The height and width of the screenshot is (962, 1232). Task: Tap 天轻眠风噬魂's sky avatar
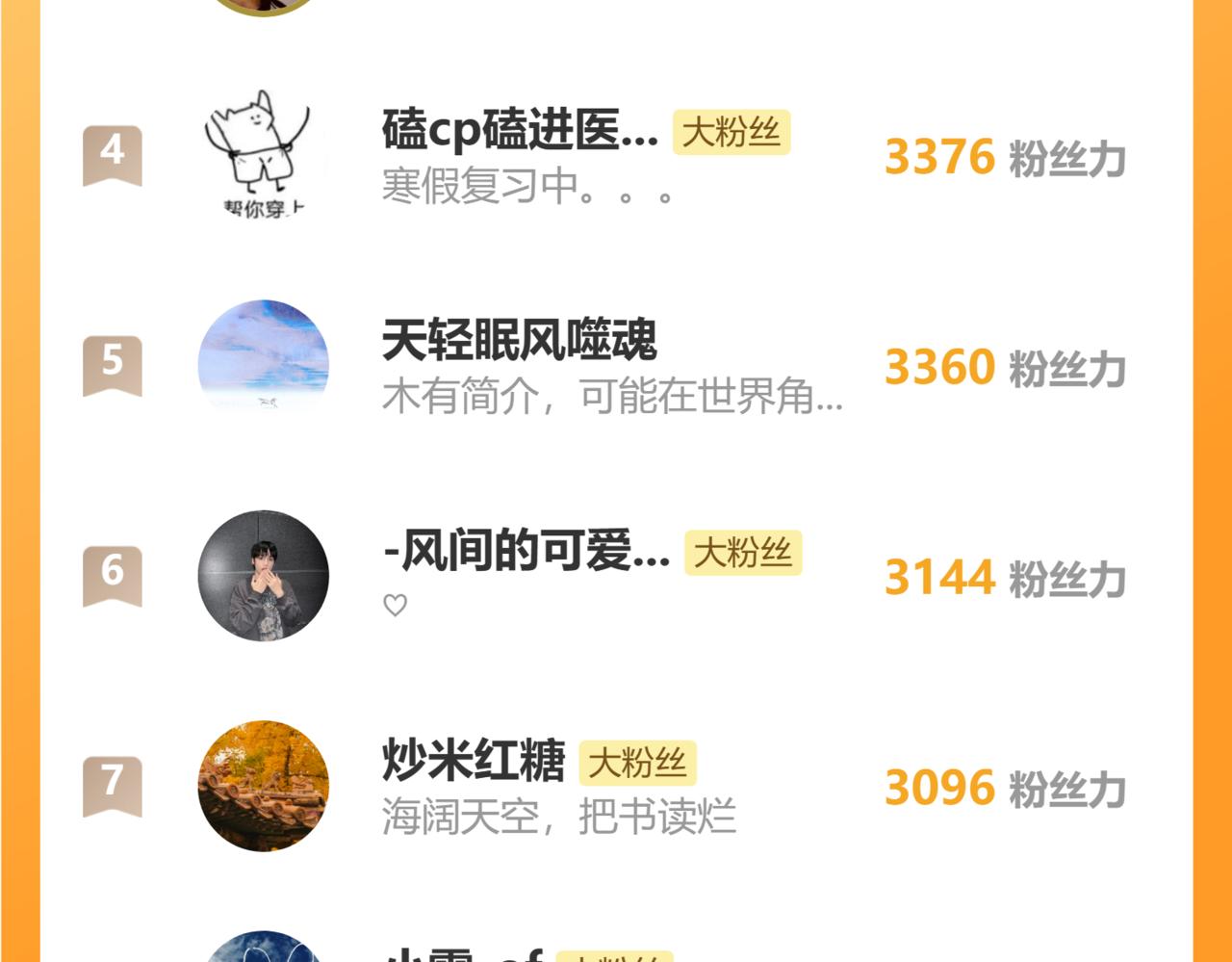point(263,365)
